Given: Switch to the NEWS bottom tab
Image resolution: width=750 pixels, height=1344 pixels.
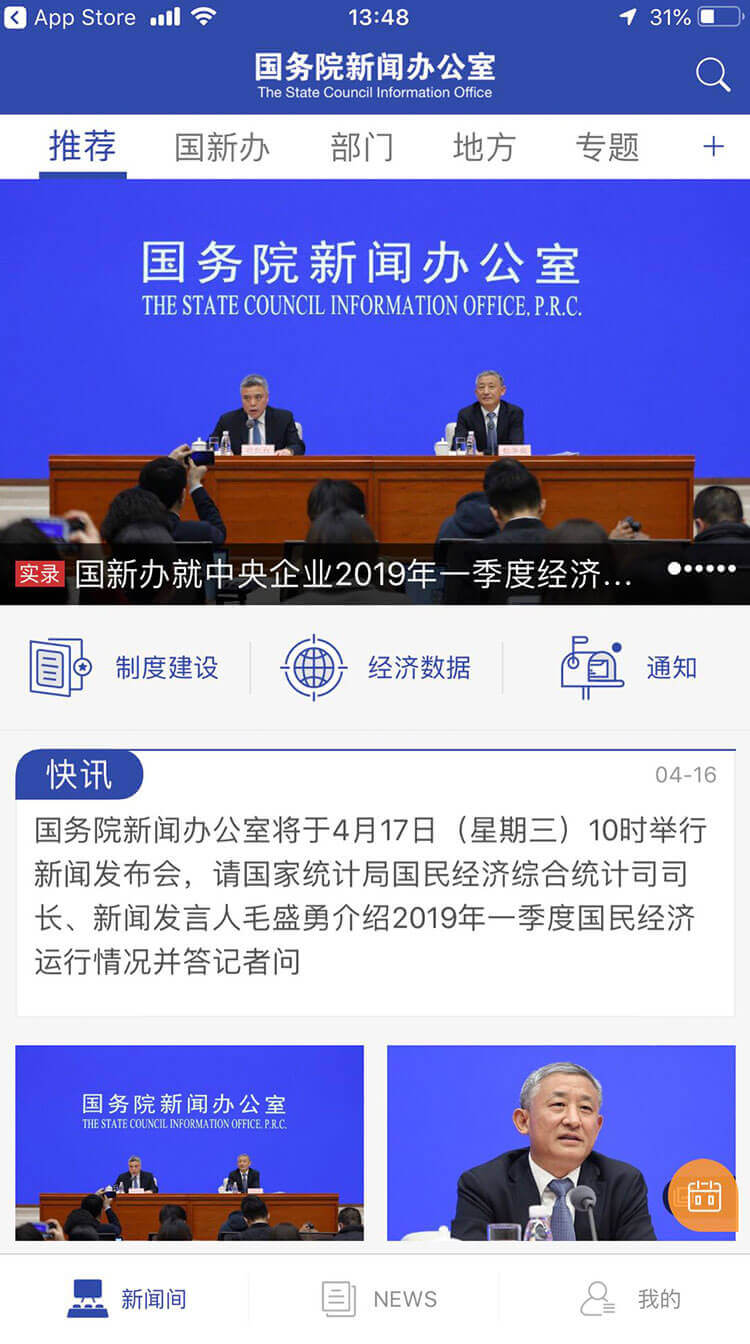Looking at the screenshot, I should [x=380, y=1299].
